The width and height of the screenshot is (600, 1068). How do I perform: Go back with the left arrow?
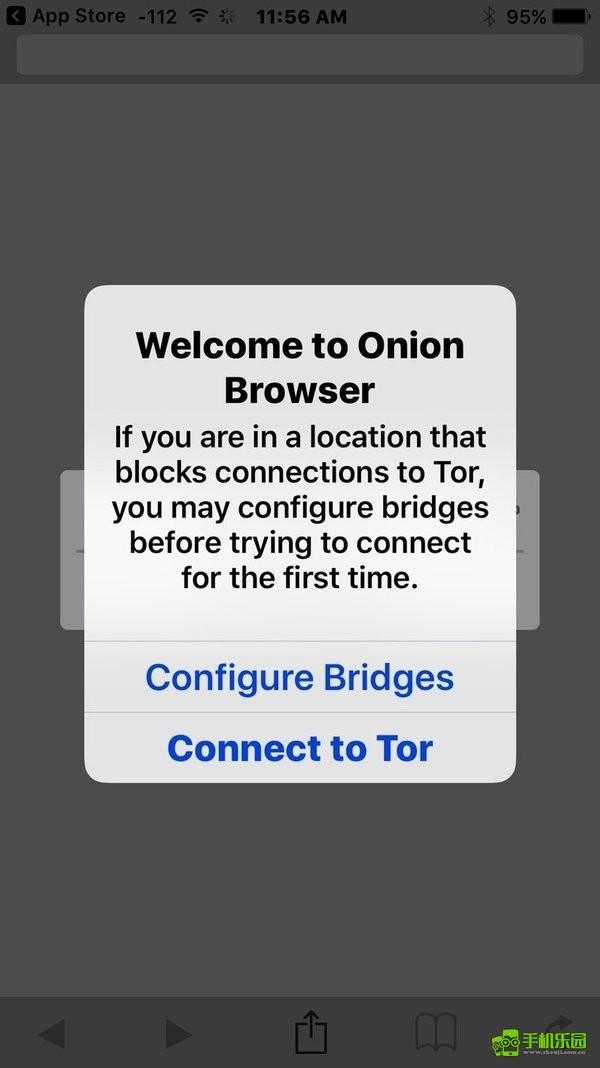point(52,1034)
